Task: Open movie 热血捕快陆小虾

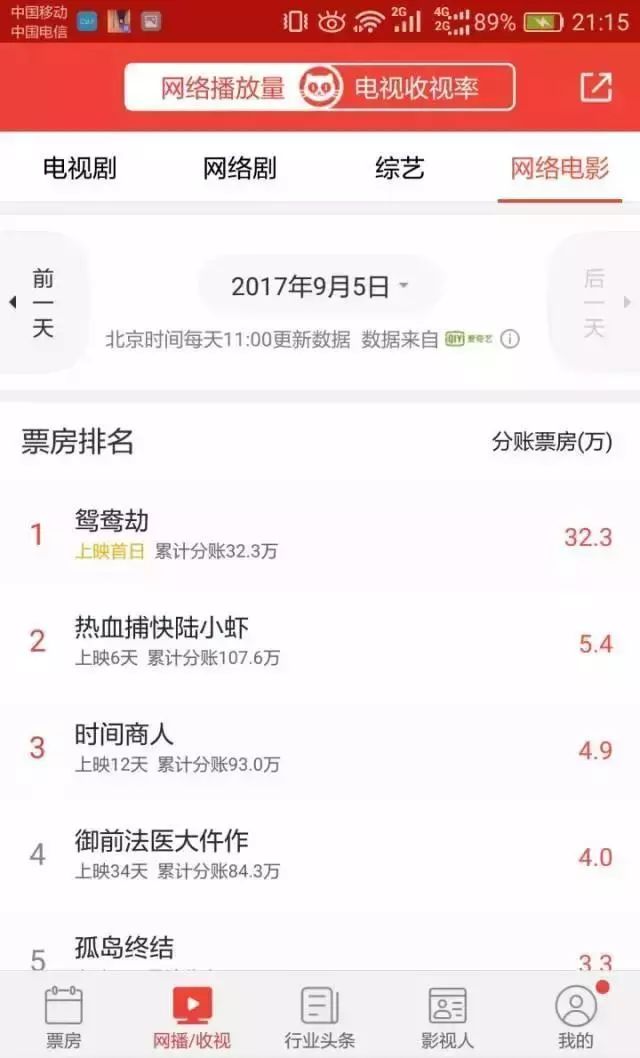Action: [x=320, y=641]
